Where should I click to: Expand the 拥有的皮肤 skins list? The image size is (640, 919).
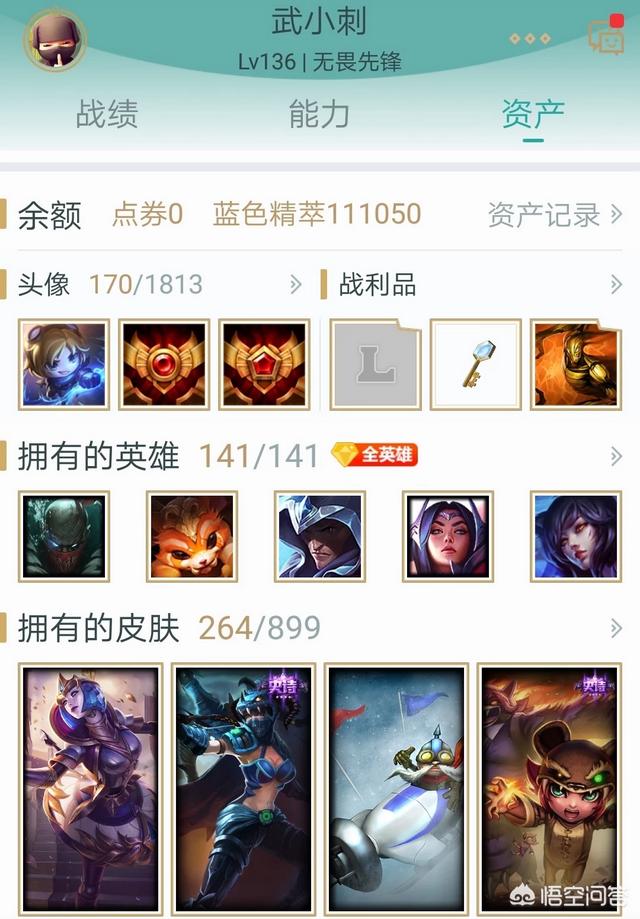click(x=615, y=628)
